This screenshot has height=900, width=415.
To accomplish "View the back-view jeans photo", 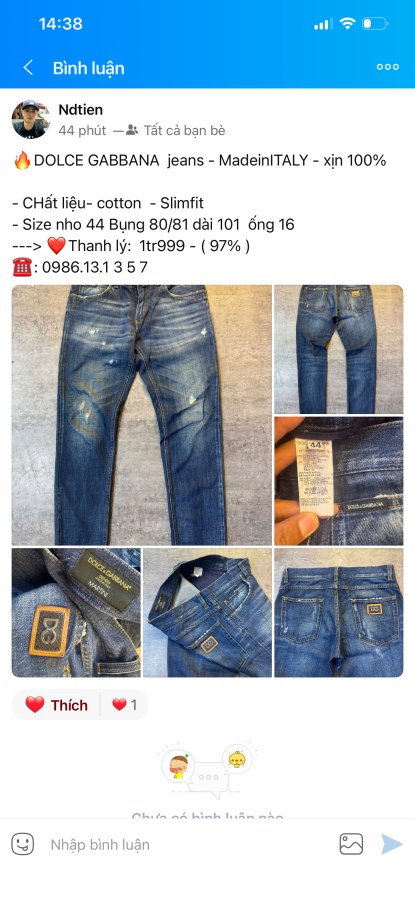I will [339, 350].
